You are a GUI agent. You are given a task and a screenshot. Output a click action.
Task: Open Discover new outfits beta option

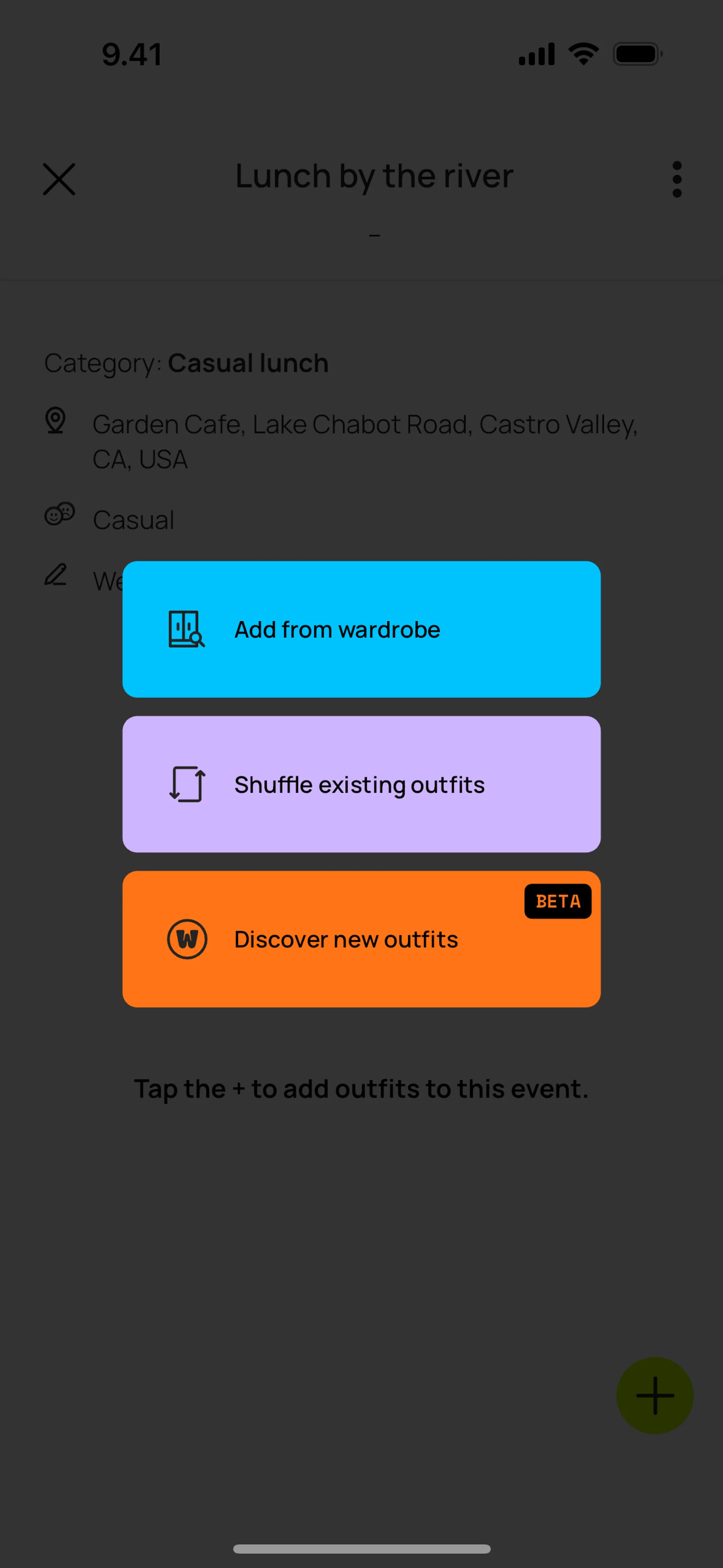(361, 938)
